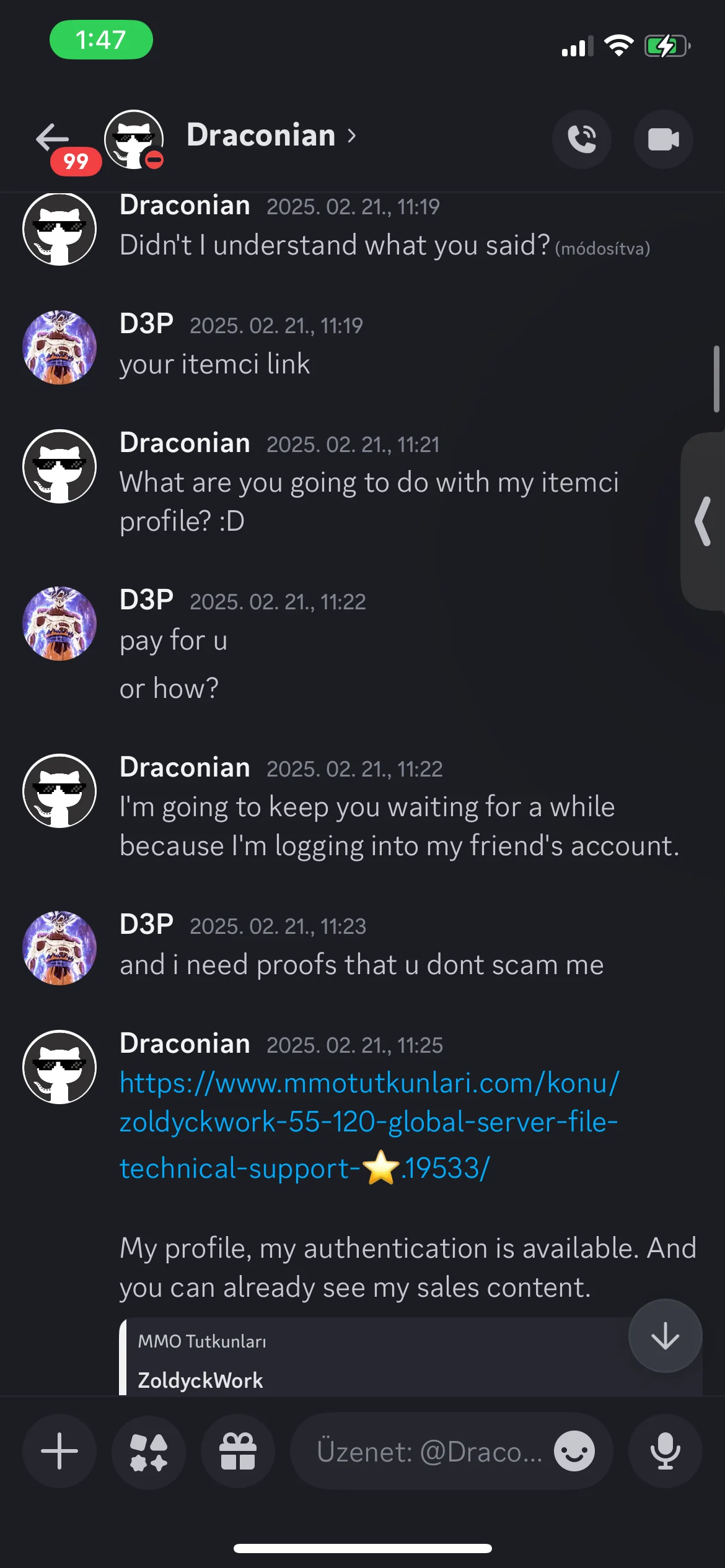This screenshot has height=1568, width=725.
Task: Record a voice message with microphone
Action: pyautogui.click(x=666, y=1451)
